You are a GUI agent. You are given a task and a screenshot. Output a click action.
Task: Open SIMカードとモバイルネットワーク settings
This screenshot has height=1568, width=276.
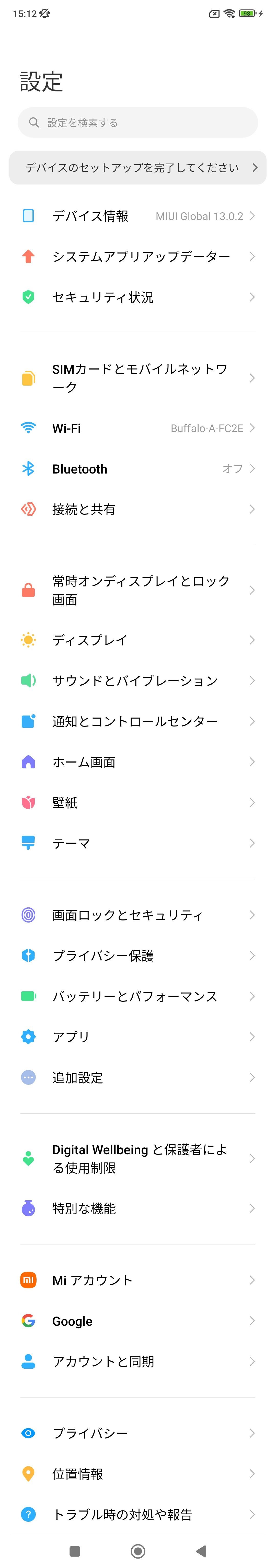pos(138,378)
